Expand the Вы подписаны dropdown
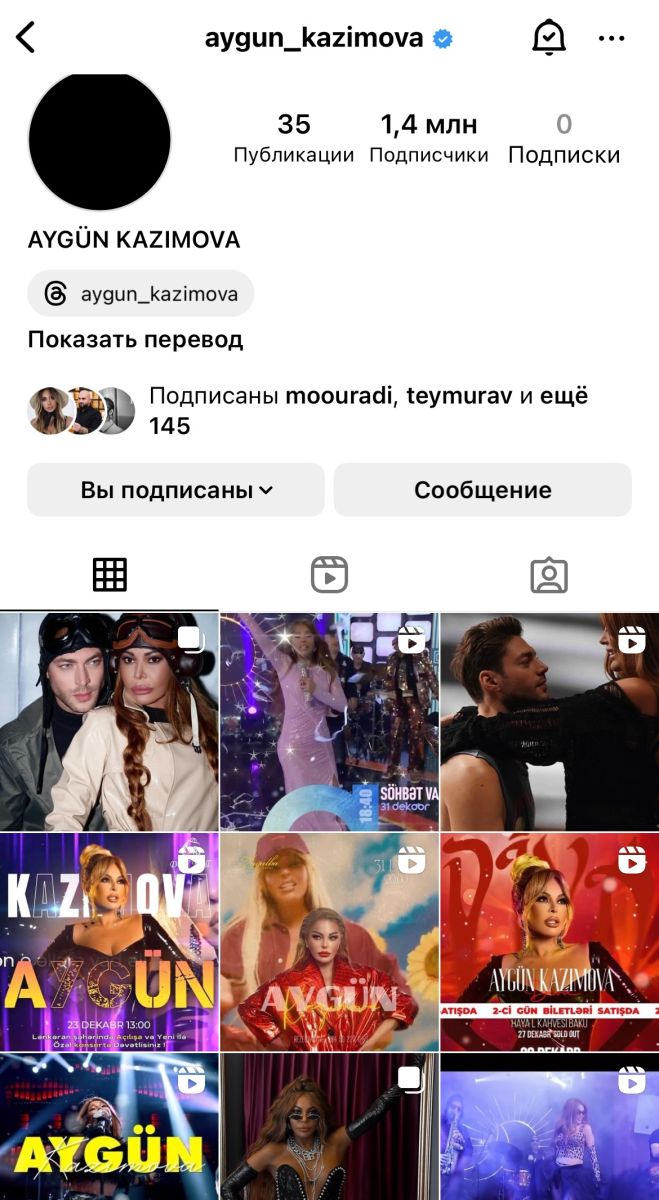This screenshot has width=659, height=1200. click(176, 490)
